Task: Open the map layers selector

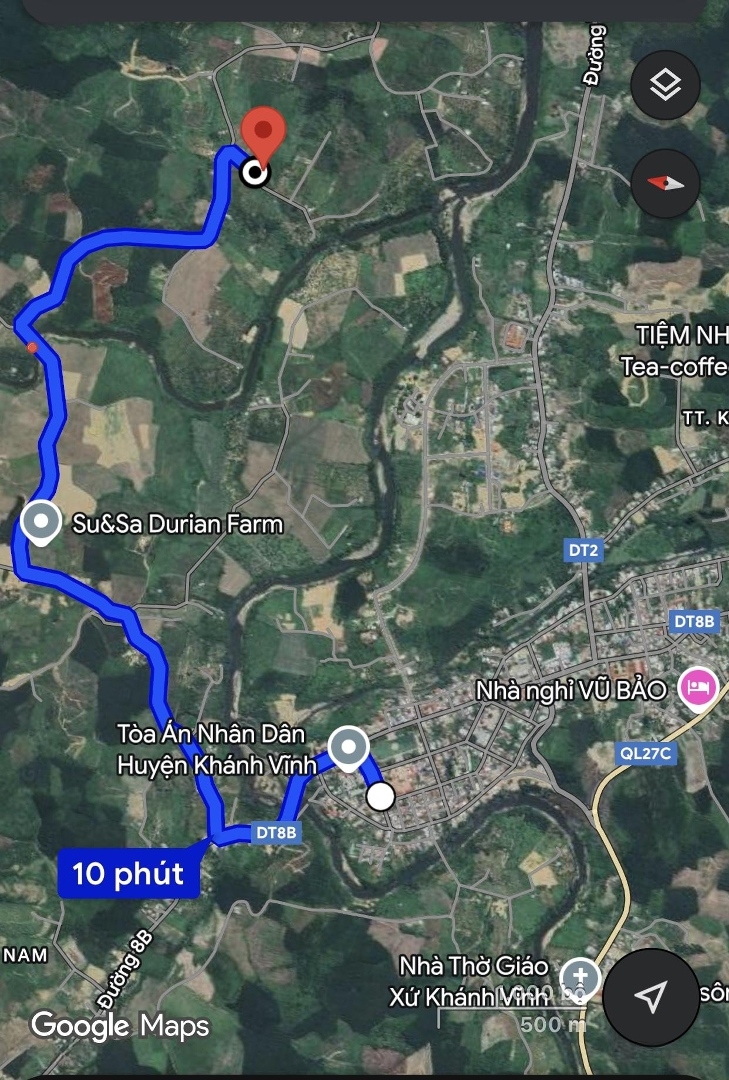Action: pyautogui.click(x=665, y=86)
